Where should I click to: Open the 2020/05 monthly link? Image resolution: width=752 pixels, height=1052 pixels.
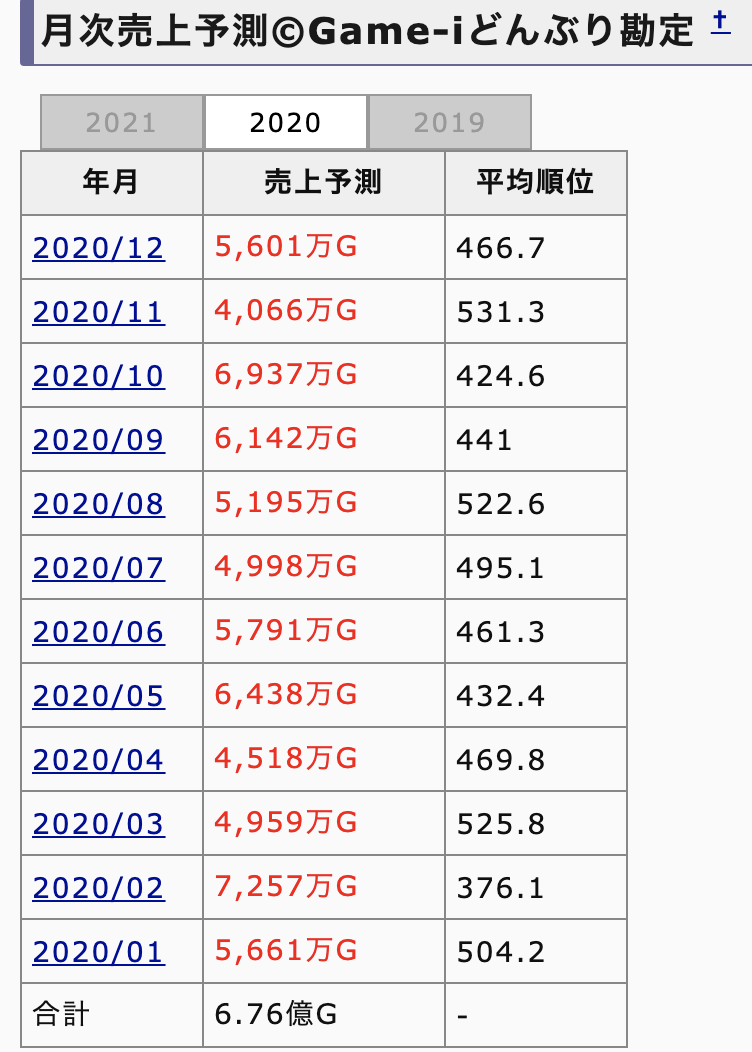(98, 696)
